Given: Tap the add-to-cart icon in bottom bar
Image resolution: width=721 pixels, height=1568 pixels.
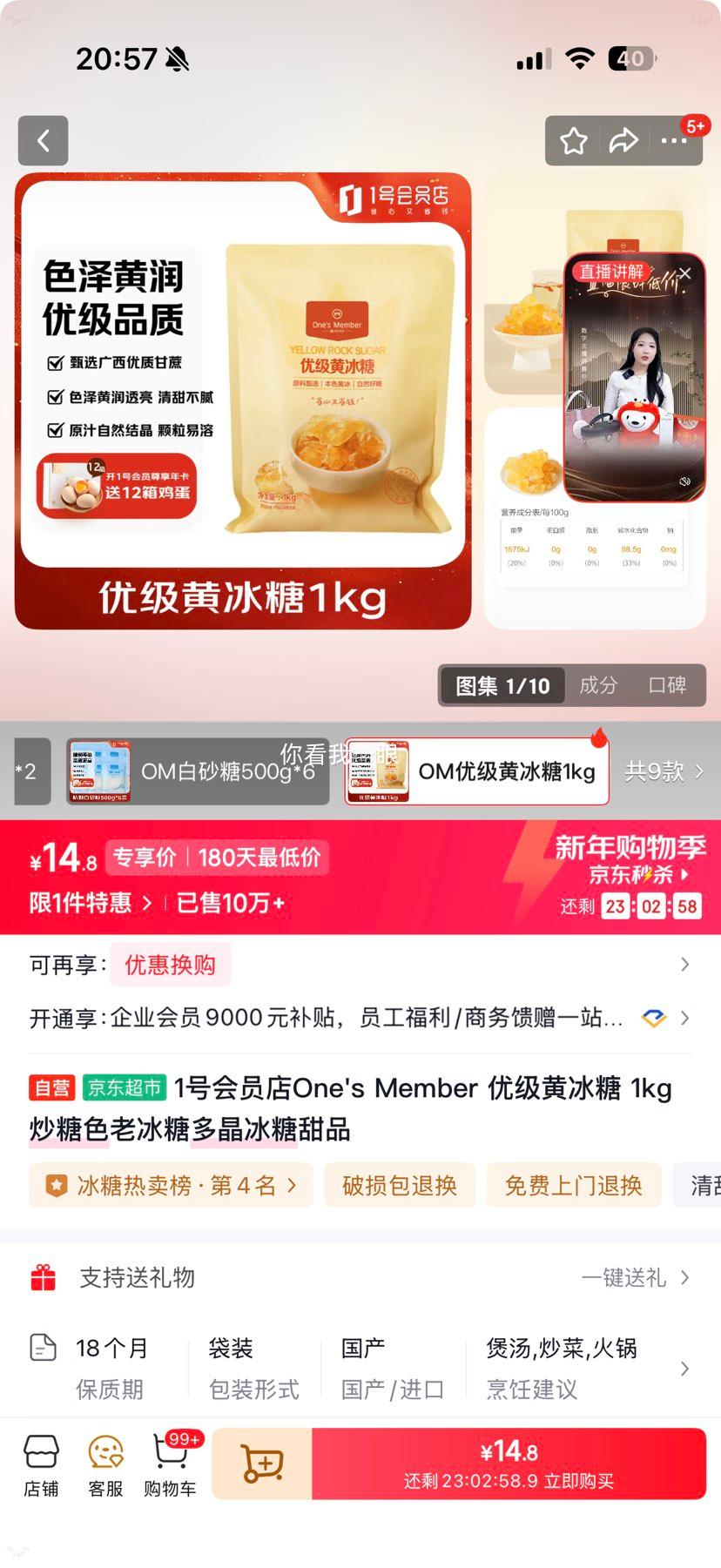Looking at the screenshot, I should [x=261, y=1464].
